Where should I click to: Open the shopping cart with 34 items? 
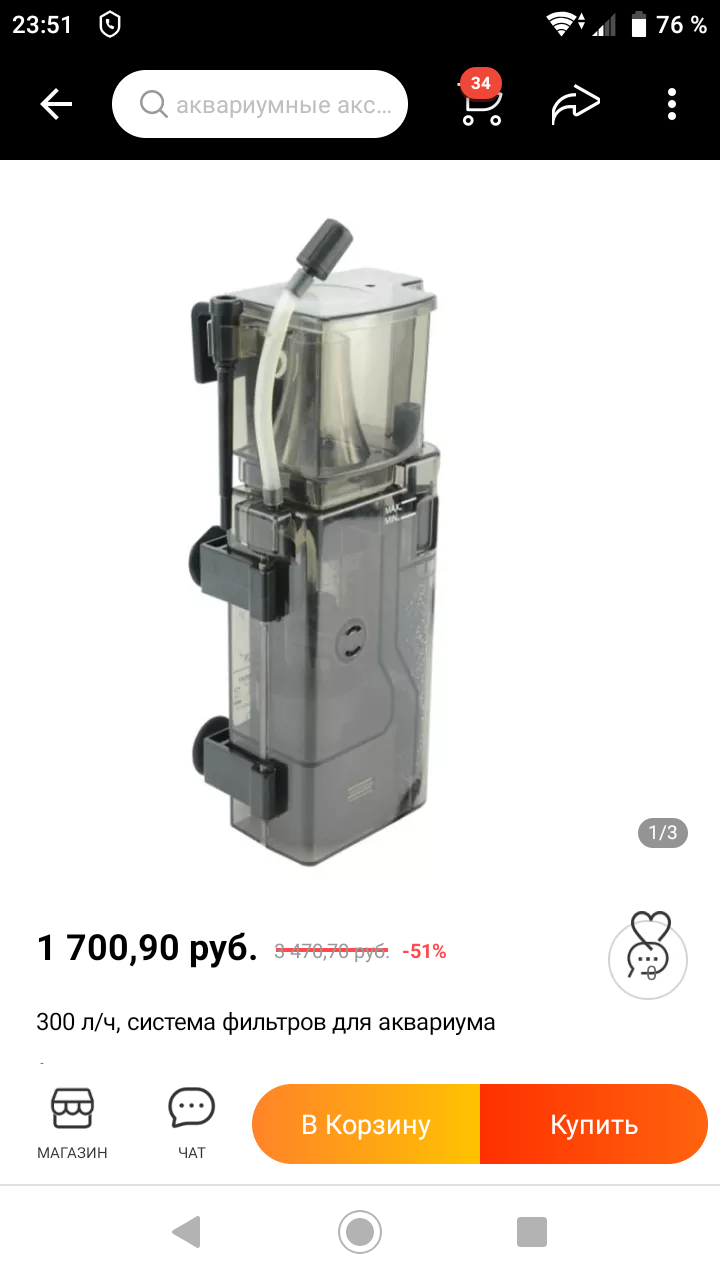click(480, 102)
